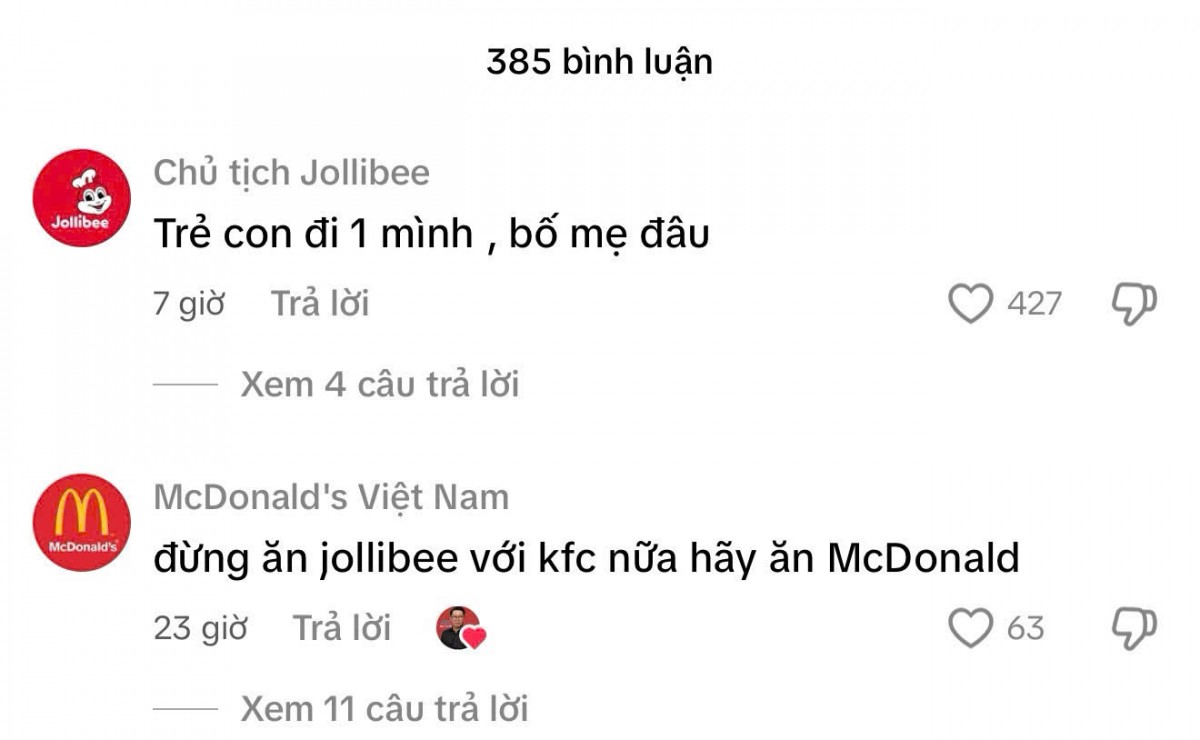The width and height of the screenshot is (1200, 740).
Task: Open the Chủ tịch Jollibee username
Action: 291,173
